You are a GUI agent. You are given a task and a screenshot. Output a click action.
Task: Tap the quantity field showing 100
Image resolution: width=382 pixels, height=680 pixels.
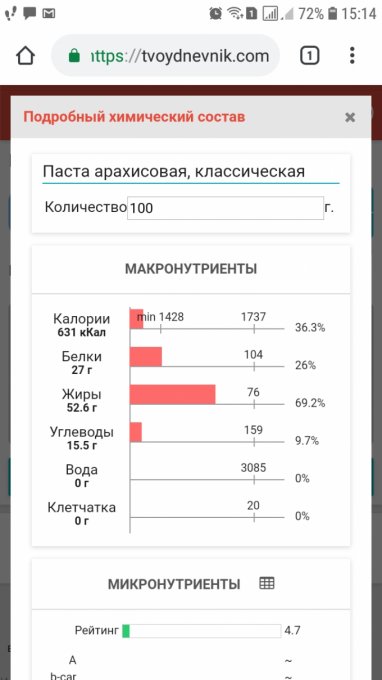225,208
